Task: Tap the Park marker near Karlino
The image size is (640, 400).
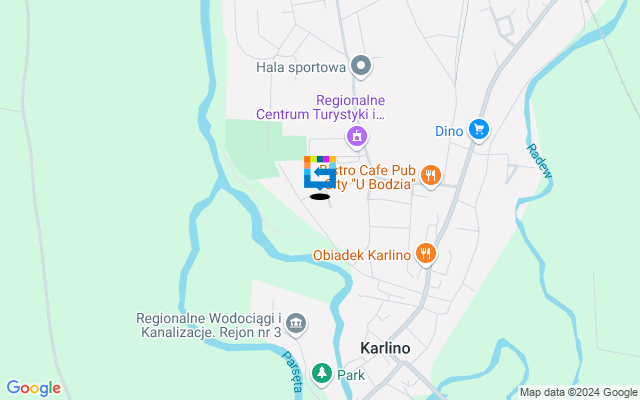Action: pyautogui.click(x=322, y=375)
